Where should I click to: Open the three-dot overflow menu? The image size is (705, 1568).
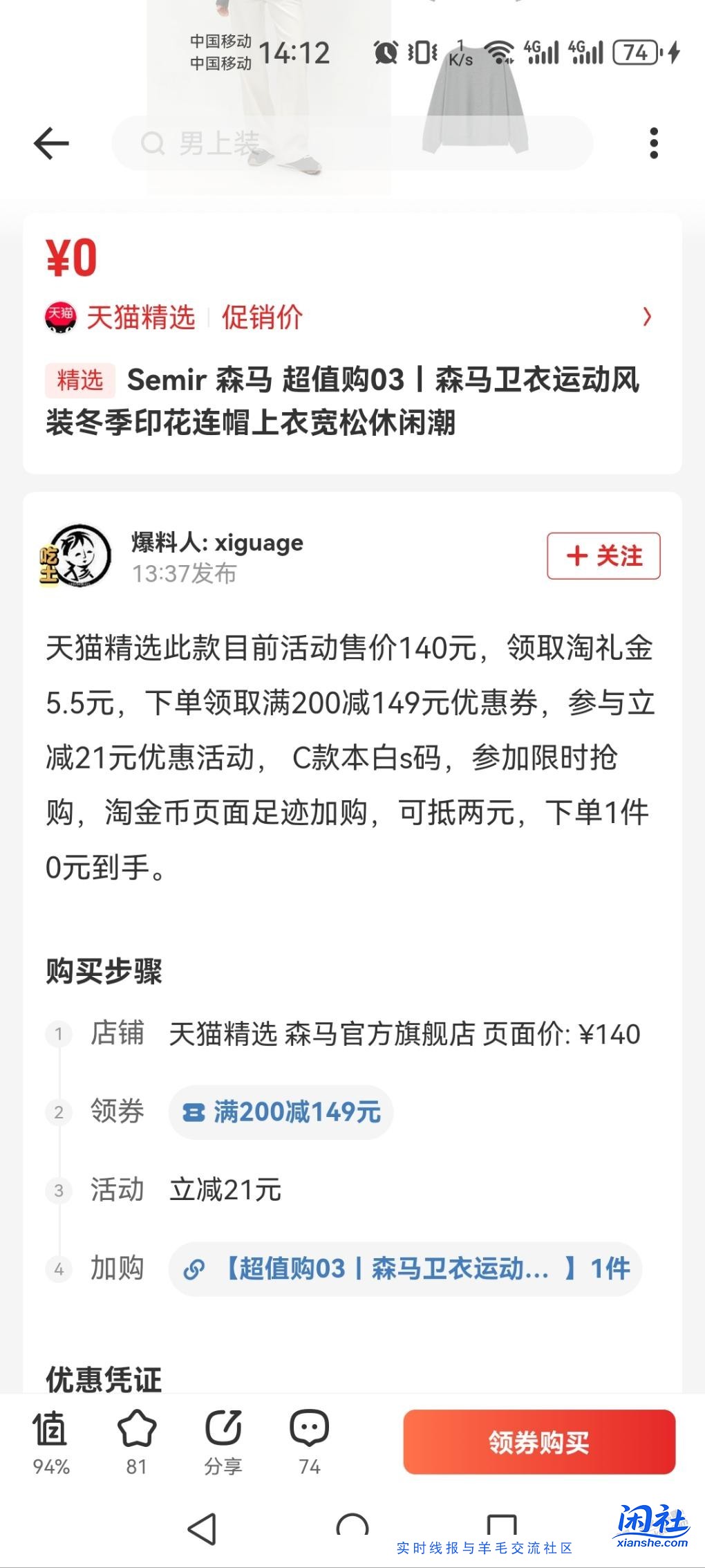[652, 143]
